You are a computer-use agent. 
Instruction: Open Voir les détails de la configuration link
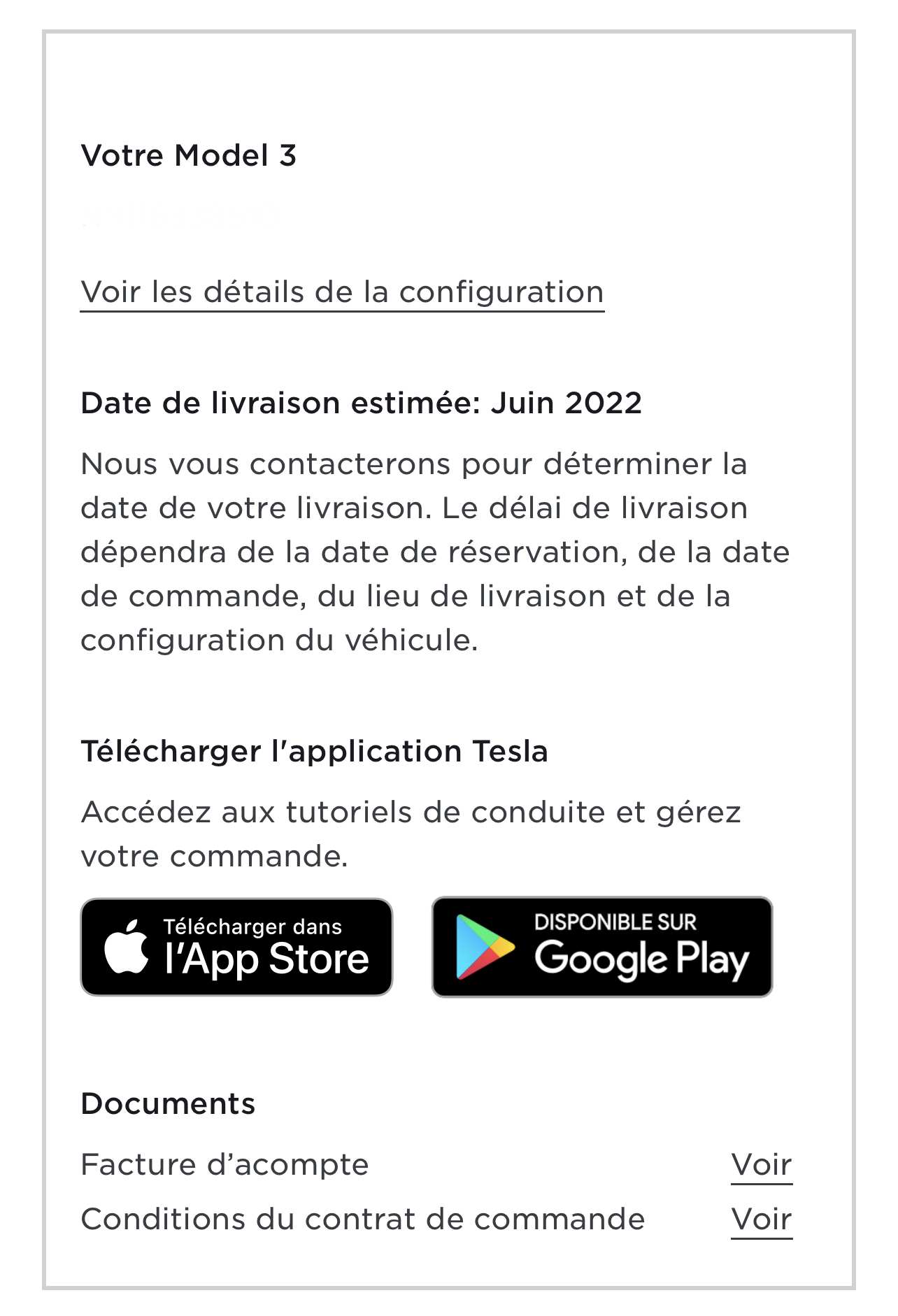point(342,292)
